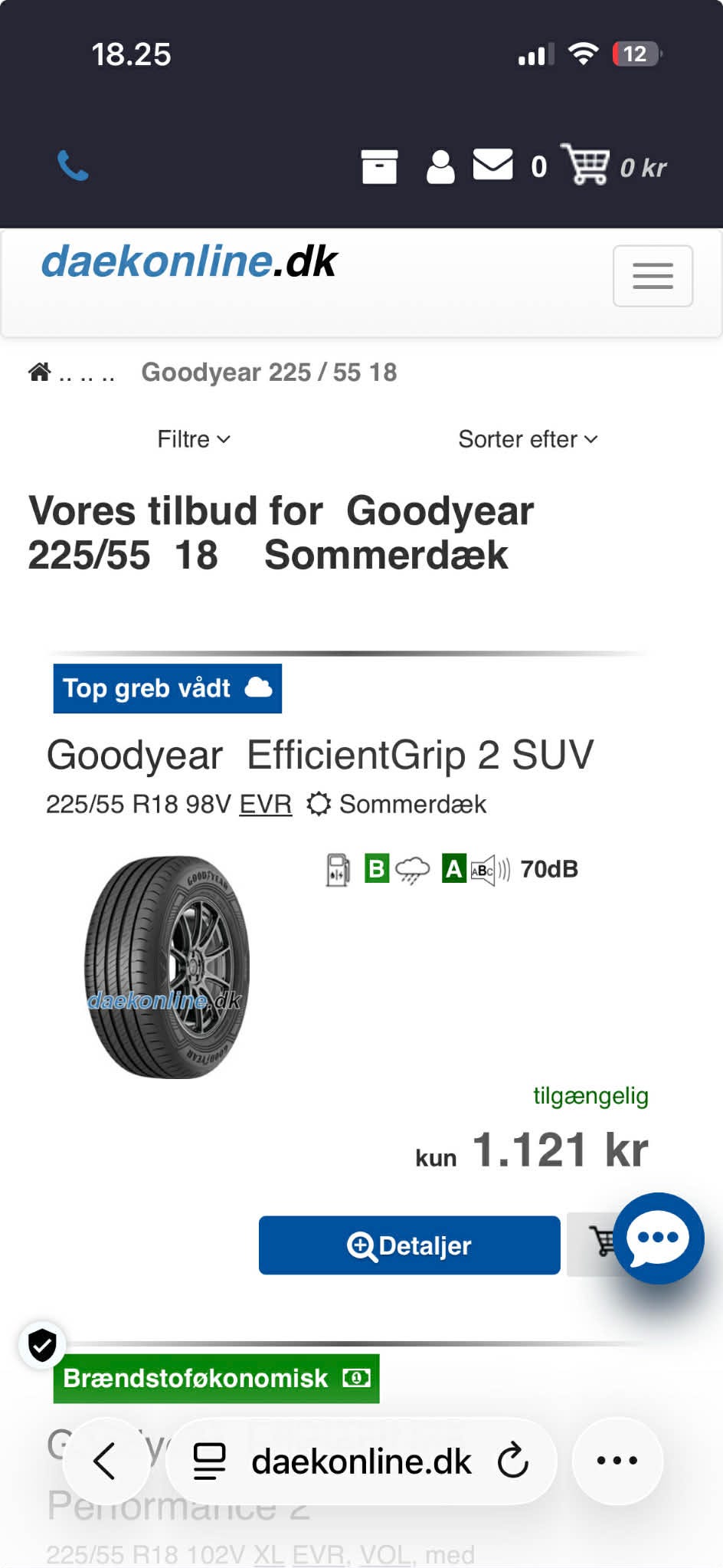This screenshot has width=723, height=1568.
Task: Open Detaljer for EfficientGrip 2 SUV
Action: click(x=409, y=1245)
